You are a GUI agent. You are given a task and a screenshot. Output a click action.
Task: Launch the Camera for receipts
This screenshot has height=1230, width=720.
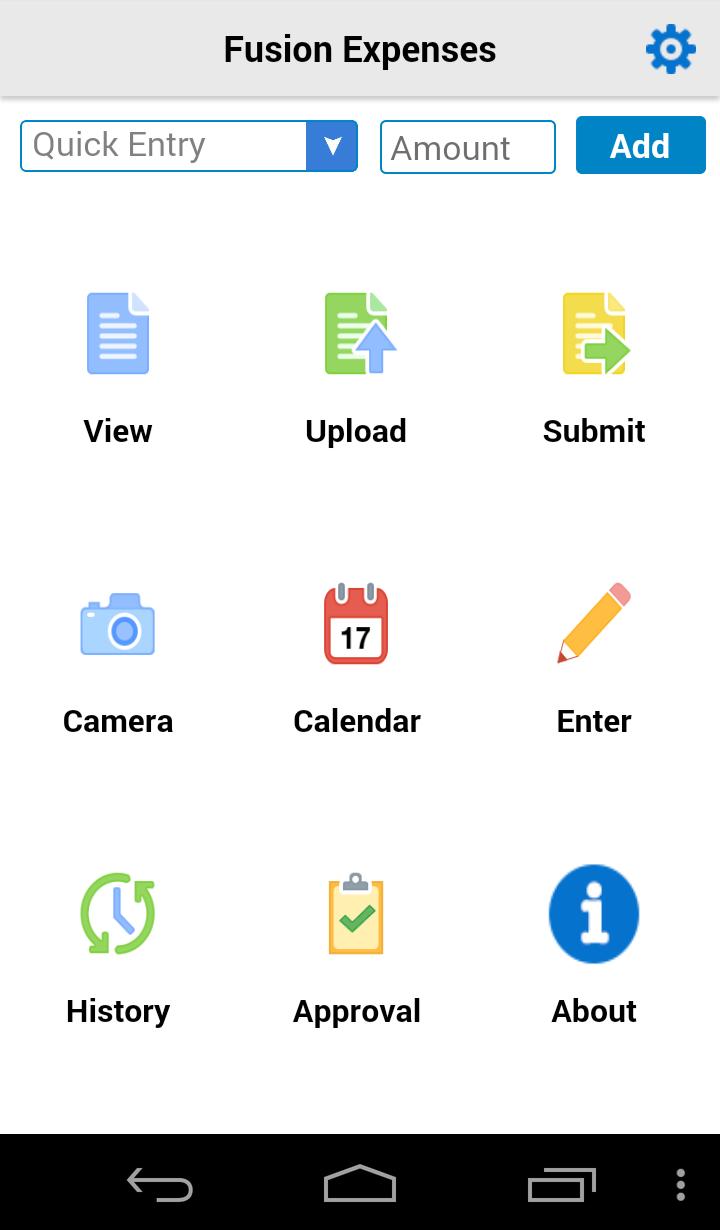coord(118,655)
